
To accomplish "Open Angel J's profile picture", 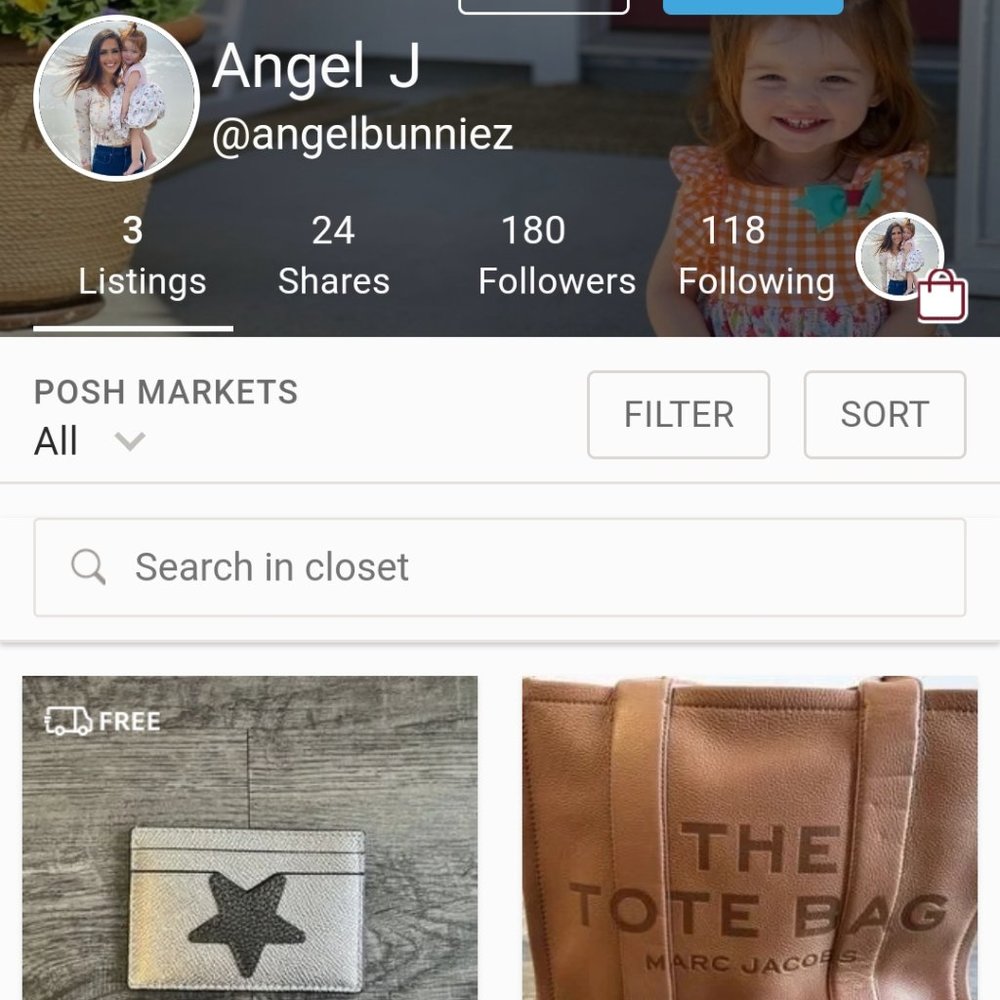I will click(x=116, y=99).
